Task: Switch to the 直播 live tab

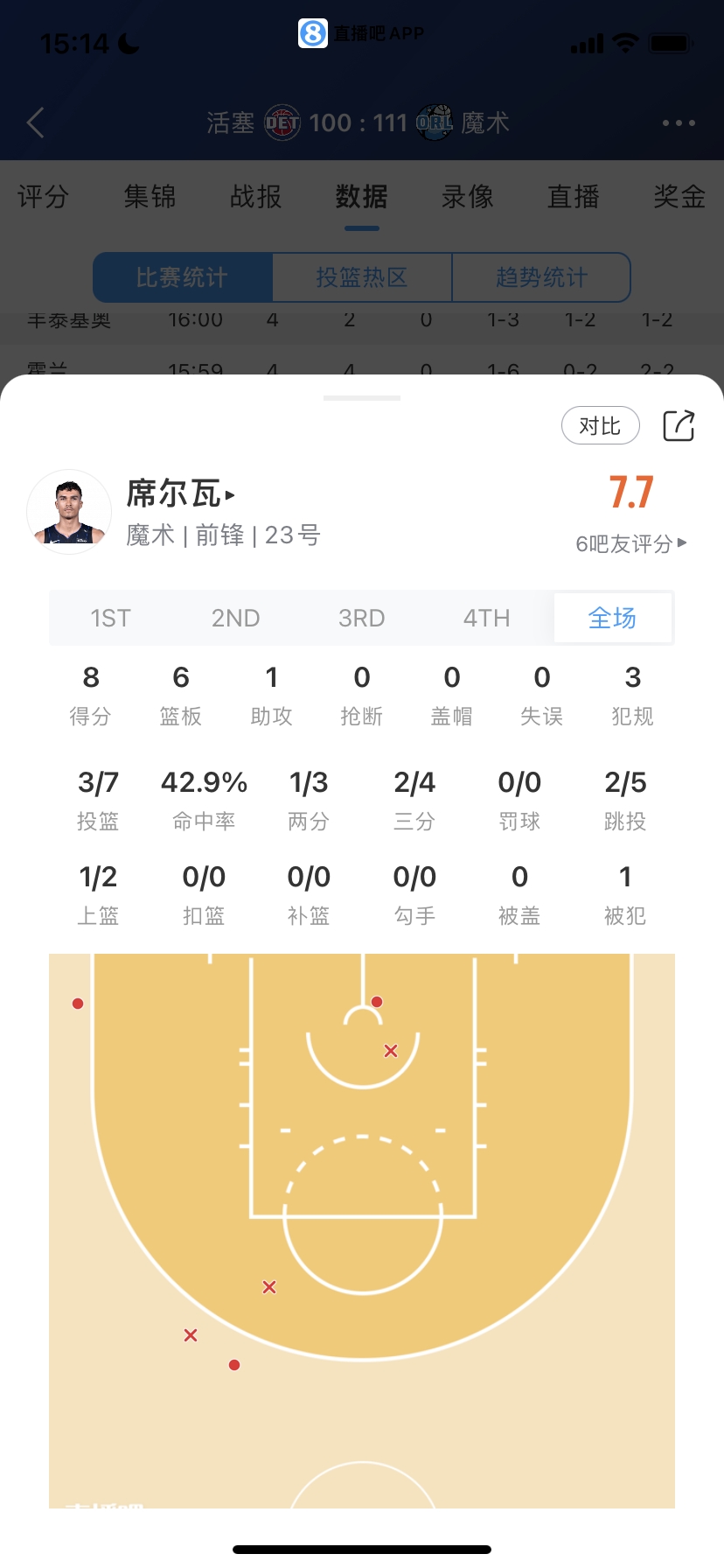Action: tap(574, 197)
